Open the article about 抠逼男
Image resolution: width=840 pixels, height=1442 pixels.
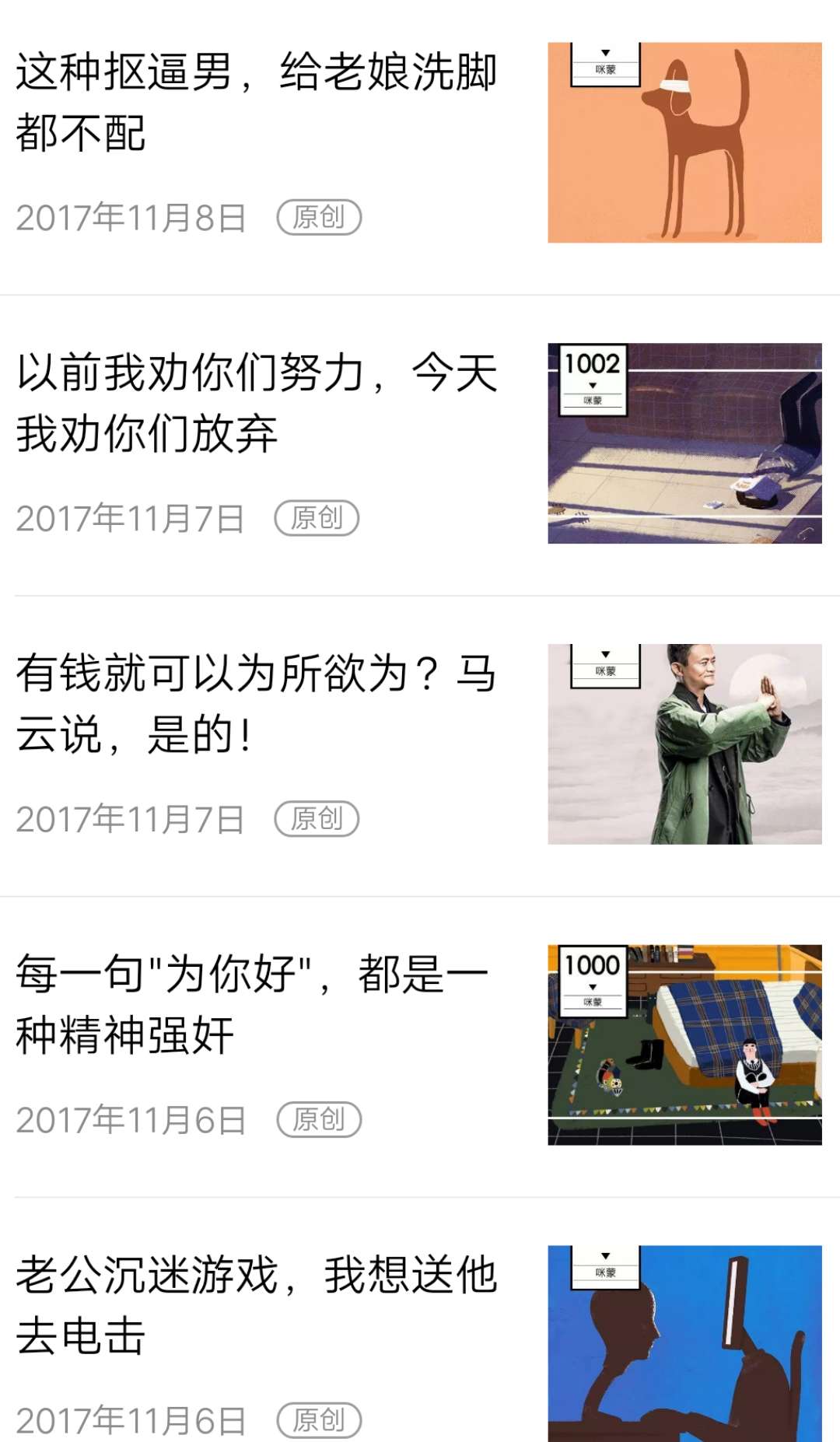coord(257,101)
